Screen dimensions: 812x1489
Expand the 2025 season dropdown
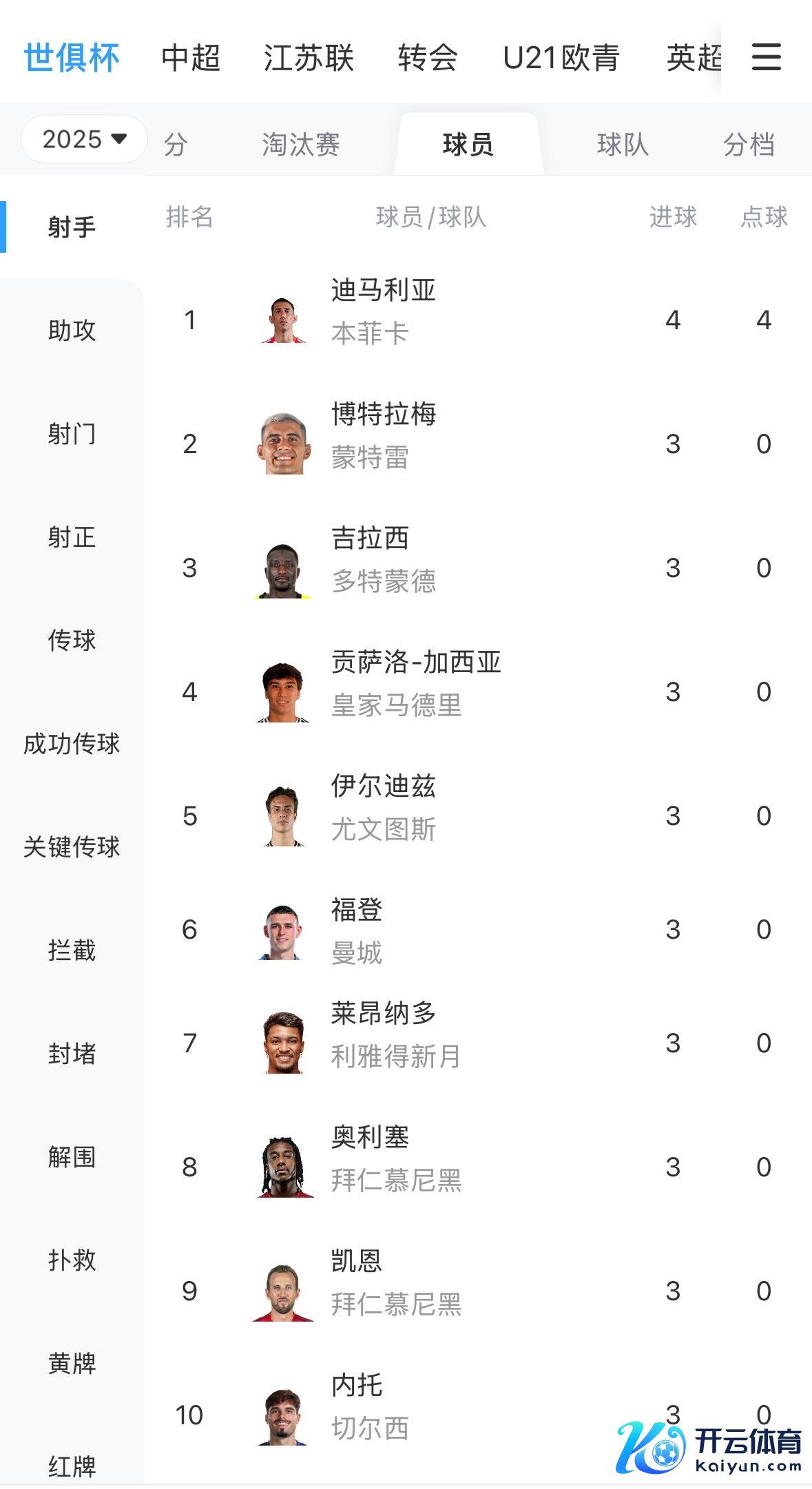[84, 139]
